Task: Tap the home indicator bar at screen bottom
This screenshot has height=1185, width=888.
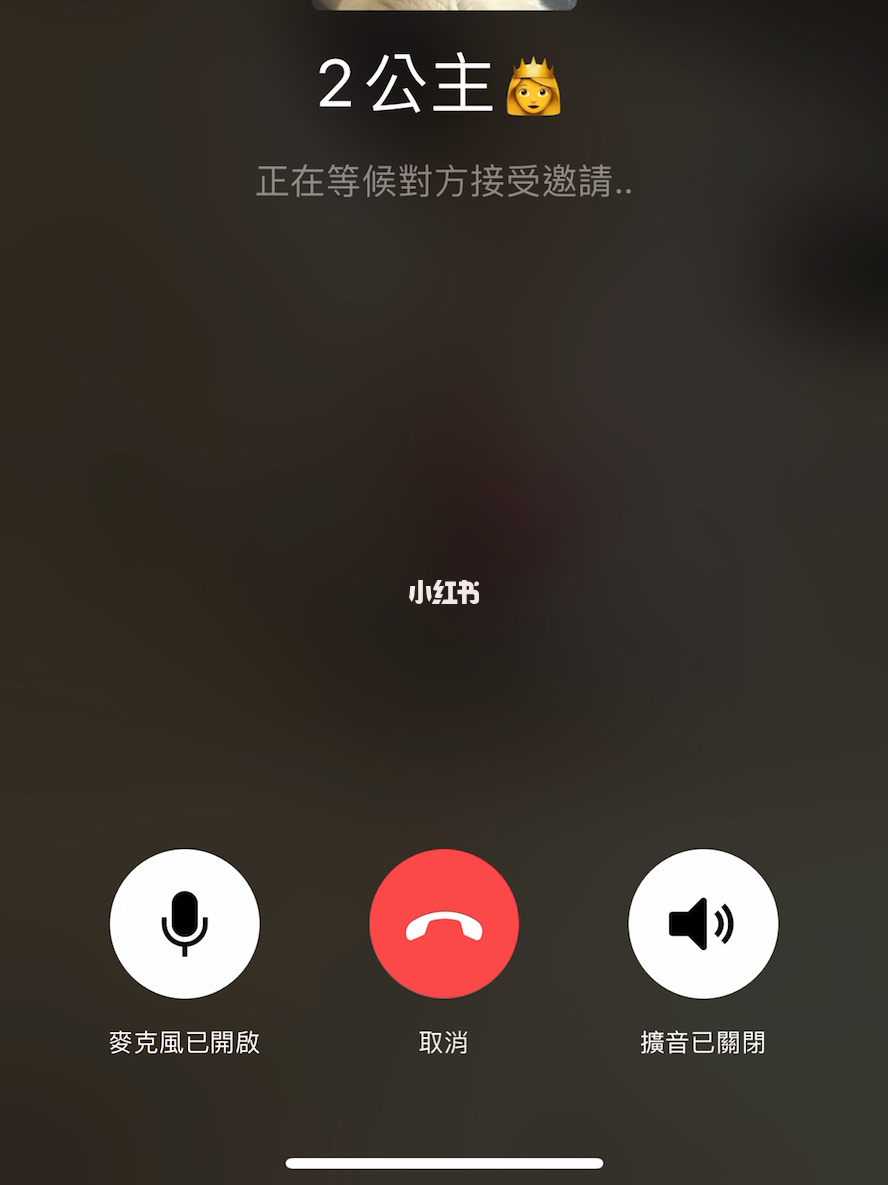Action: tap(443, 1163)
